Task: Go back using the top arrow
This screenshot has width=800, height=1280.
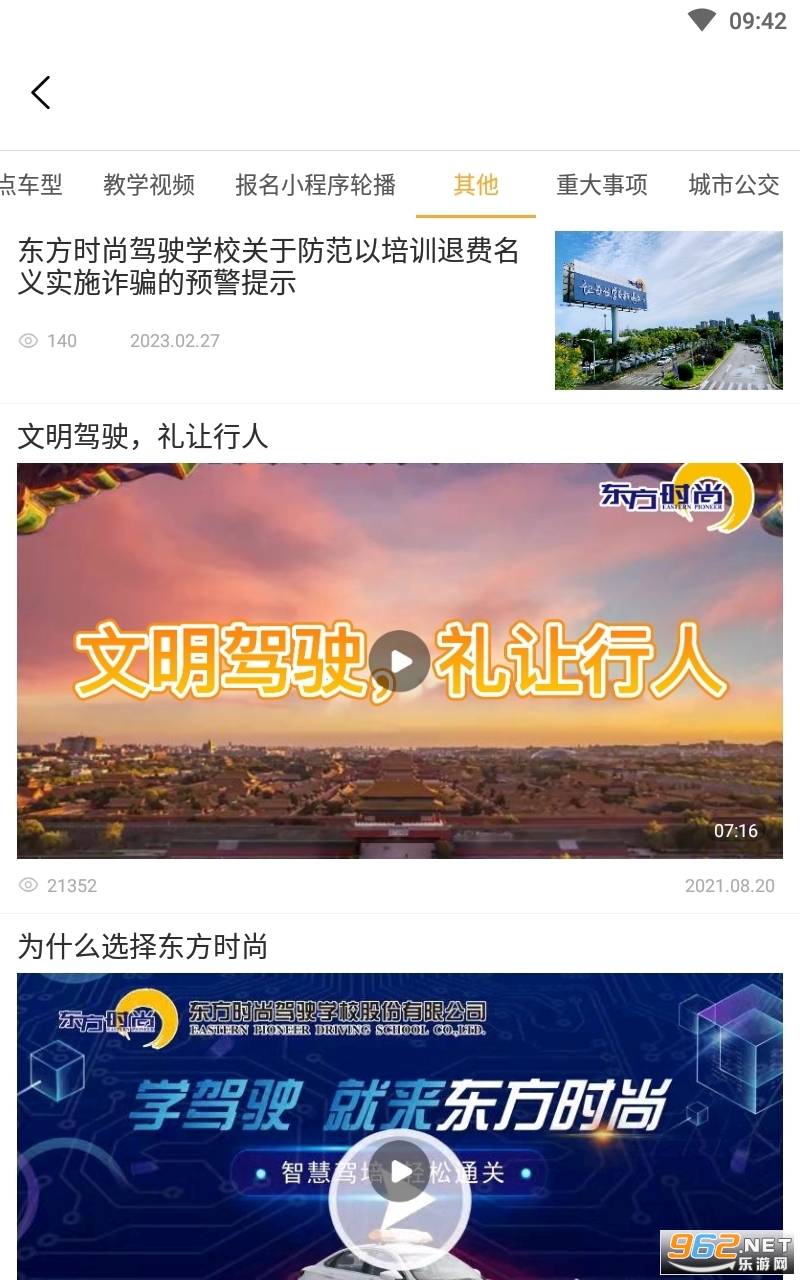Action: [40, 93]
